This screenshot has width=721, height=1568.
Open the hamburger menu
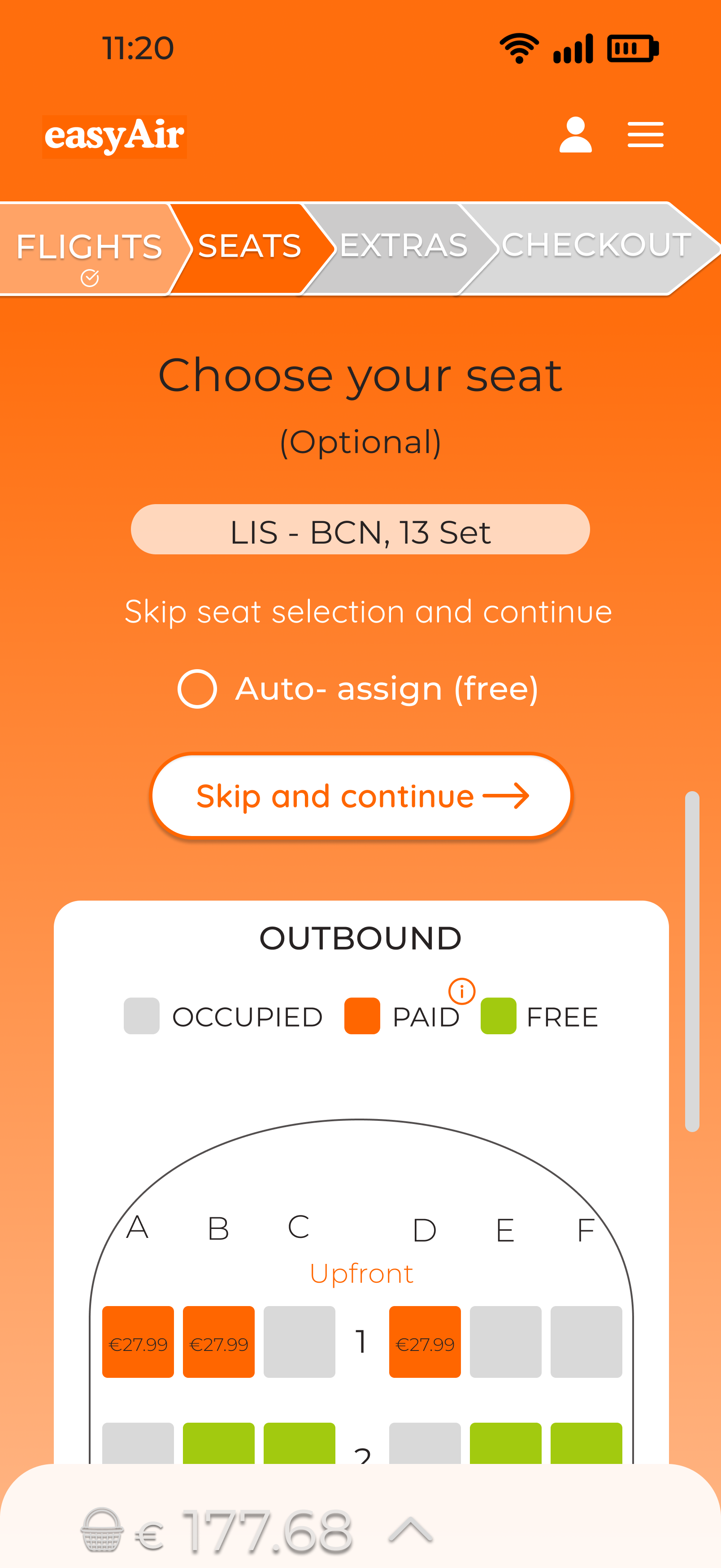point(645,135)
